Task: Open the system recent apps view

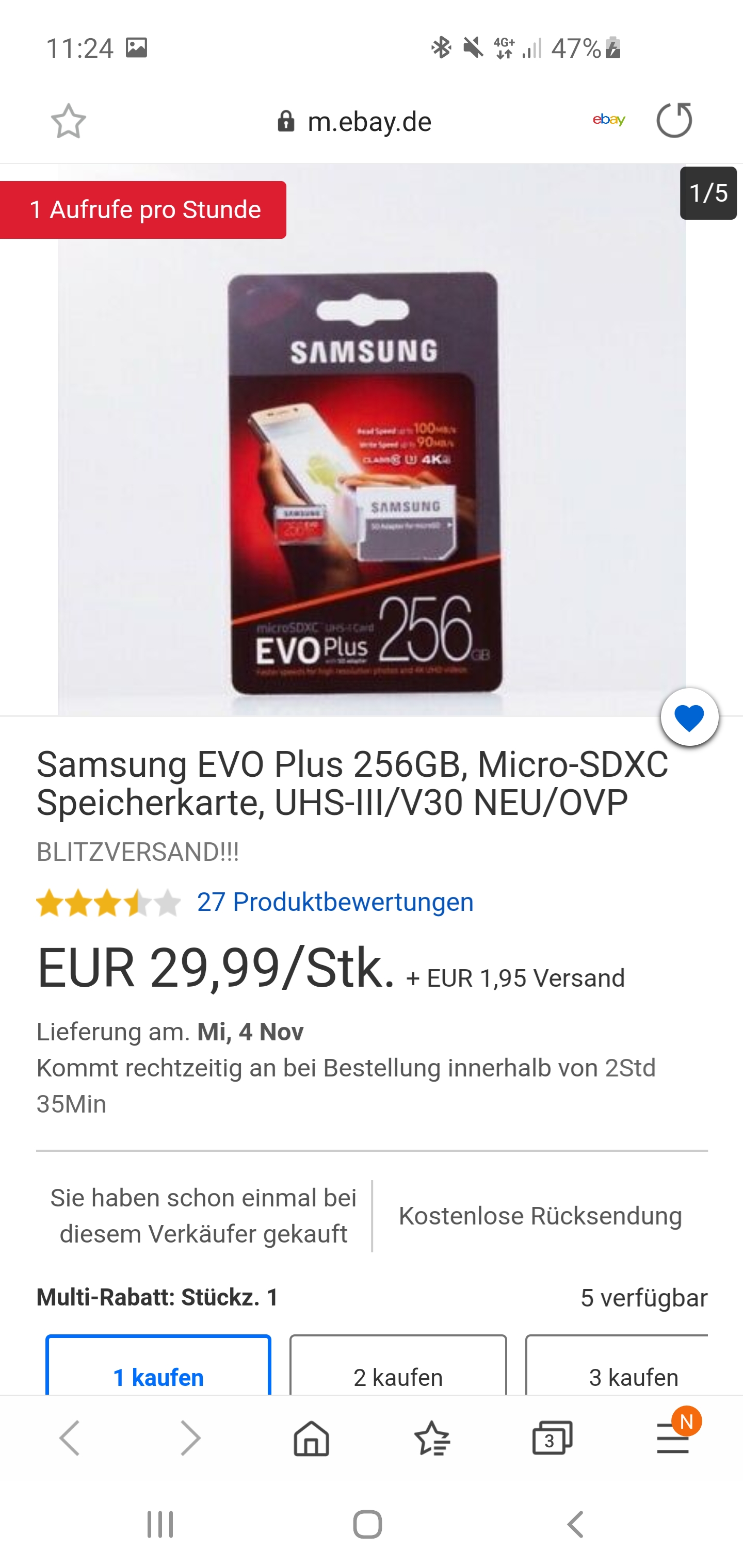Action: 160,1525
